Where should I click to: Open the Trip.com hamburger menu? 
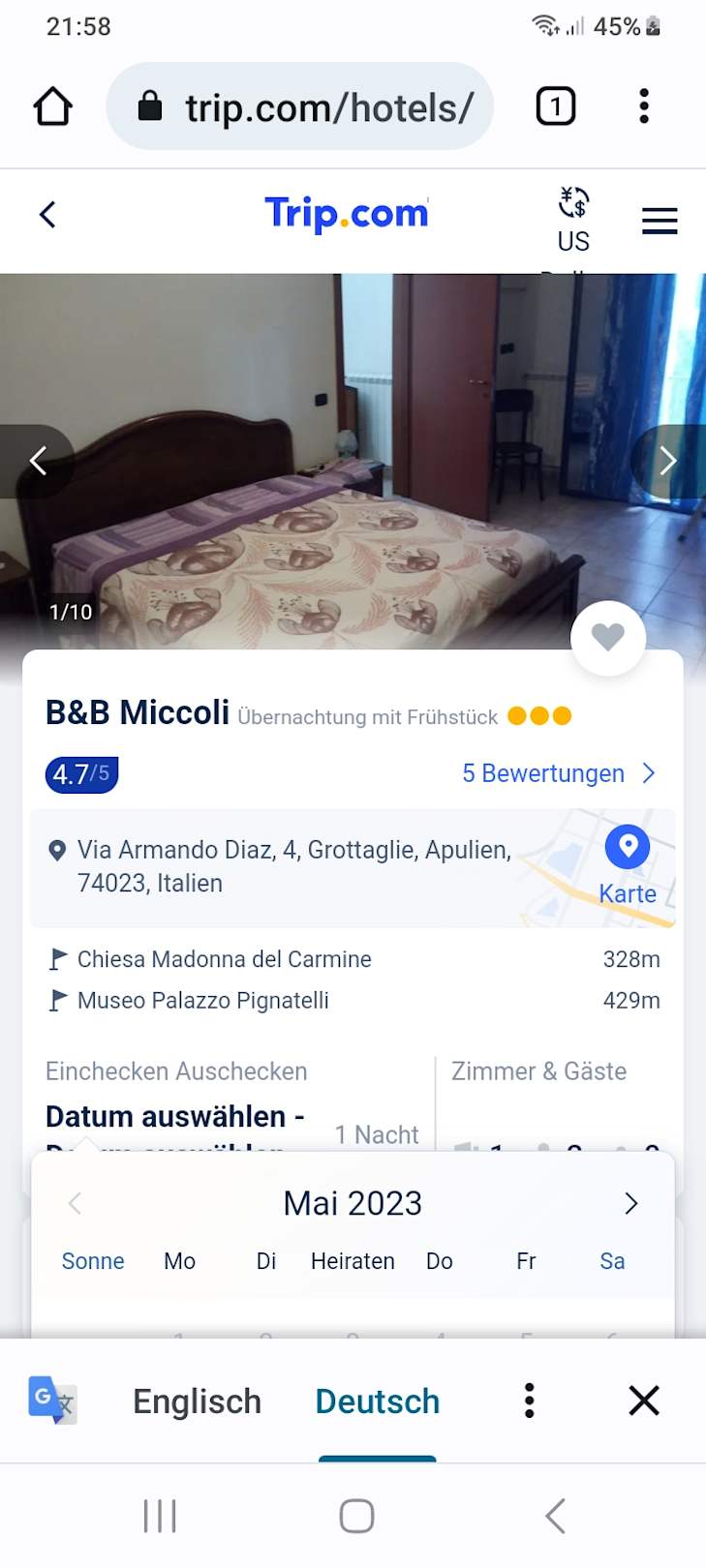click(x=660, y=222)
